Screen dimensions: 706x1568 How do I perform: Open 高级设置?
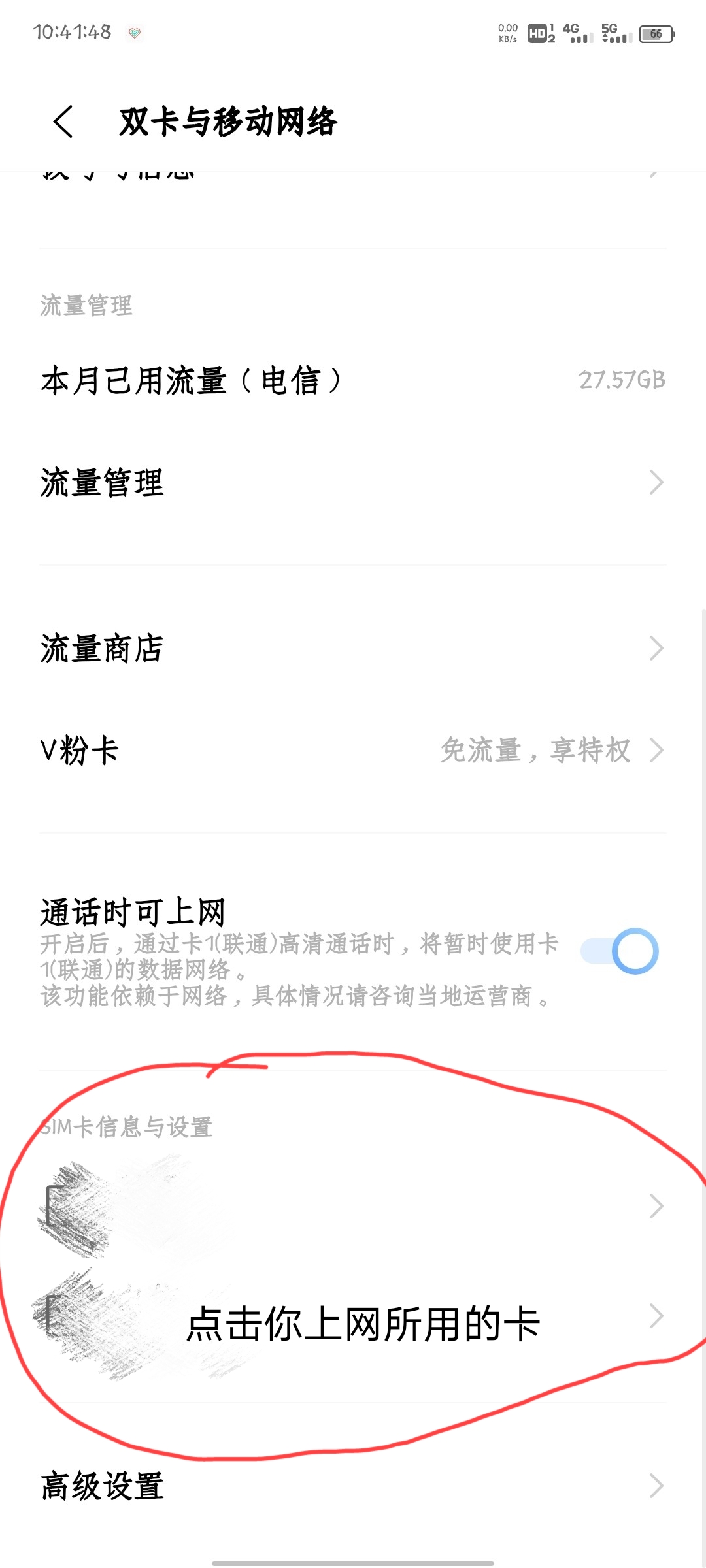click(353, 1486)
